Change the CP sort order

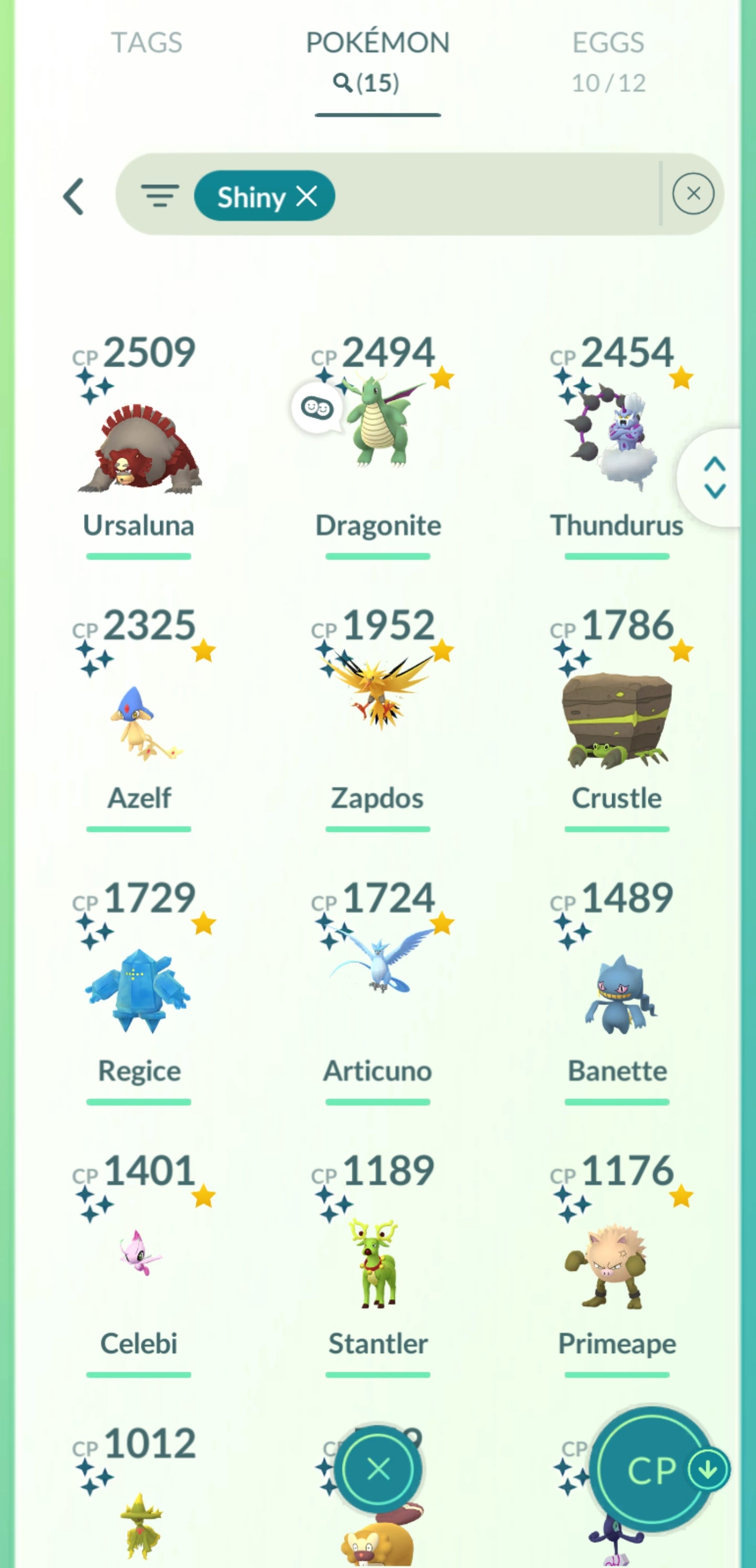pyautogui.click(x=653, y=1469)
